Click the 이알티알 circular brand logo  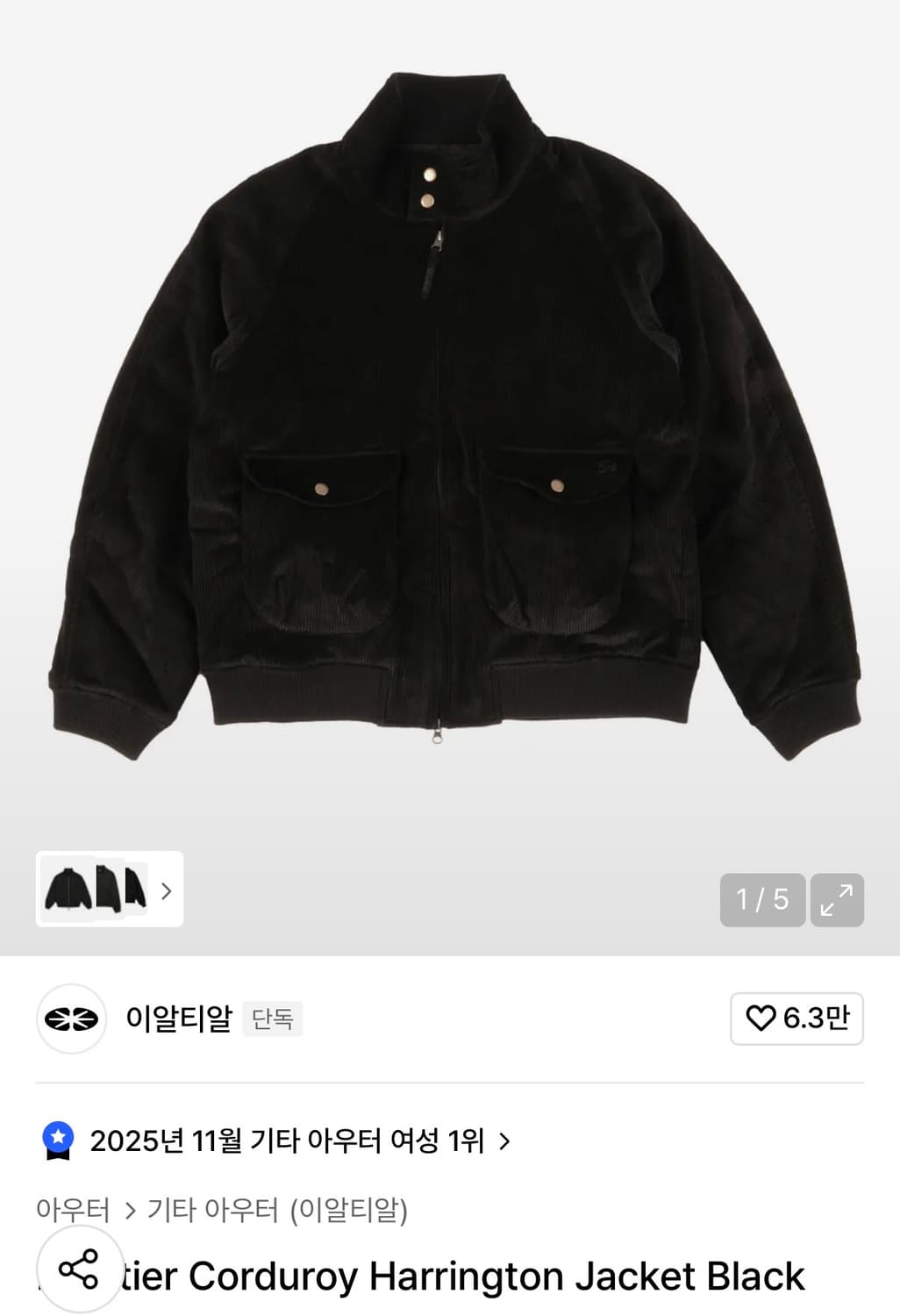(x=70, y=1019)
